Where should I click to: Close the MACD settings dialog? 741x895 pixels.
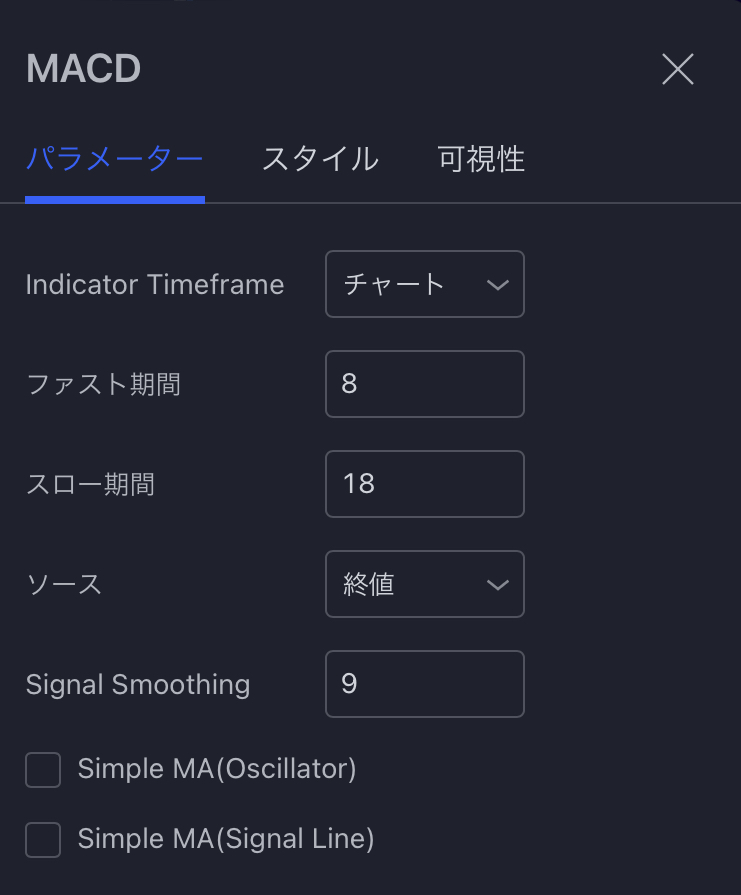[x=677, y=69]
